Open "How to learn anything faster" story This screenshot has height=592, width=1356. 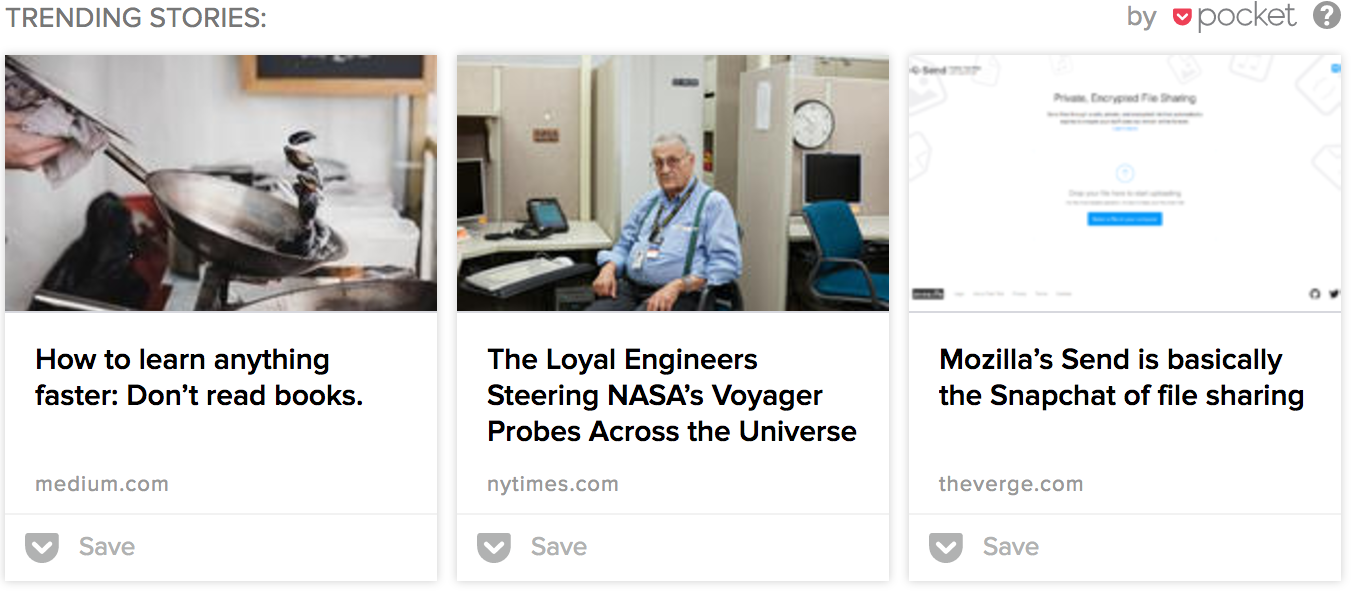coord(199,377)
